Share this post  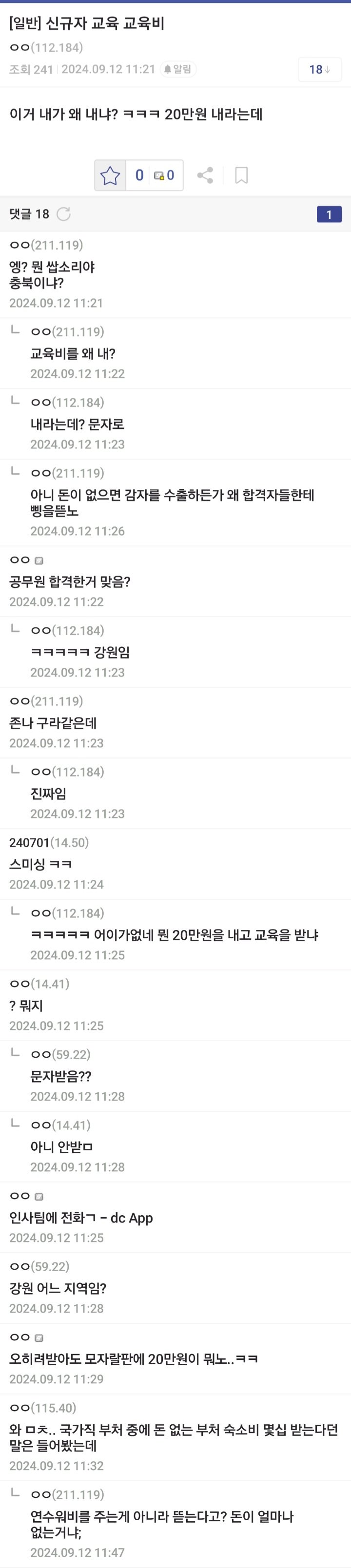205,176
